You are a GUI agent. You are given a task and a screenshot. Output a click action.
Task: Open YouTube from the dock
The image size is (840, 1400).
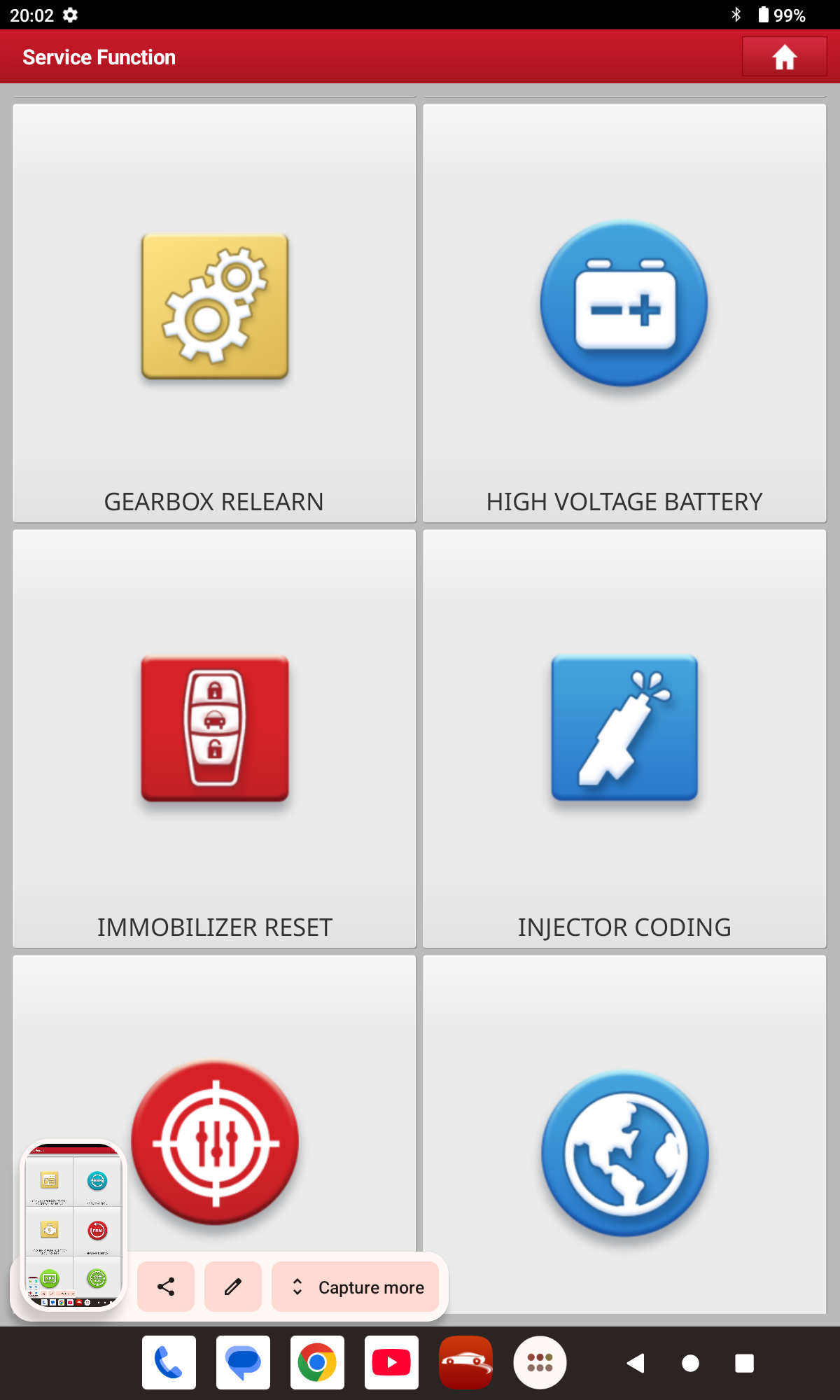[x=391, y=1362]
